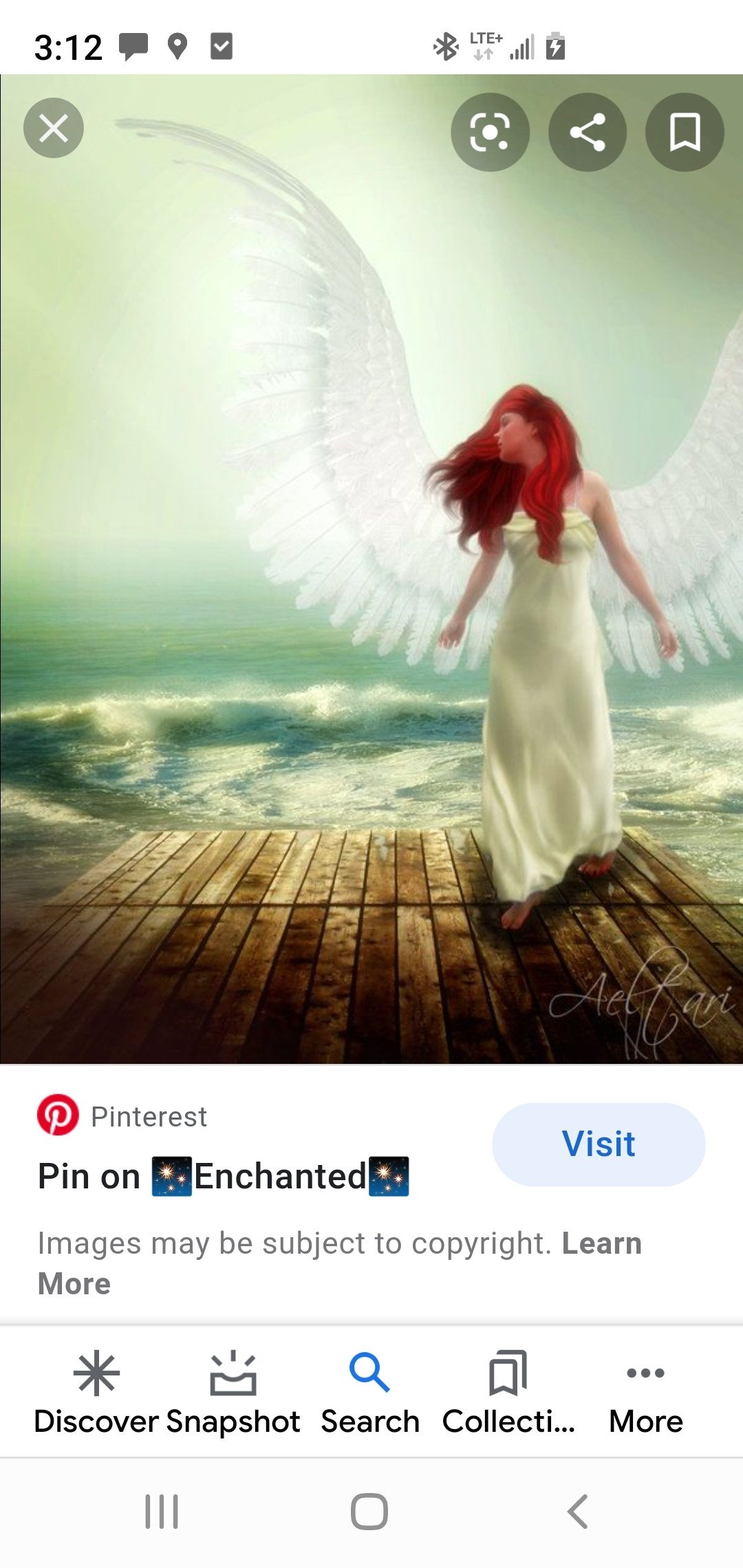Go to the system home screen

[x=369, y=1512]
